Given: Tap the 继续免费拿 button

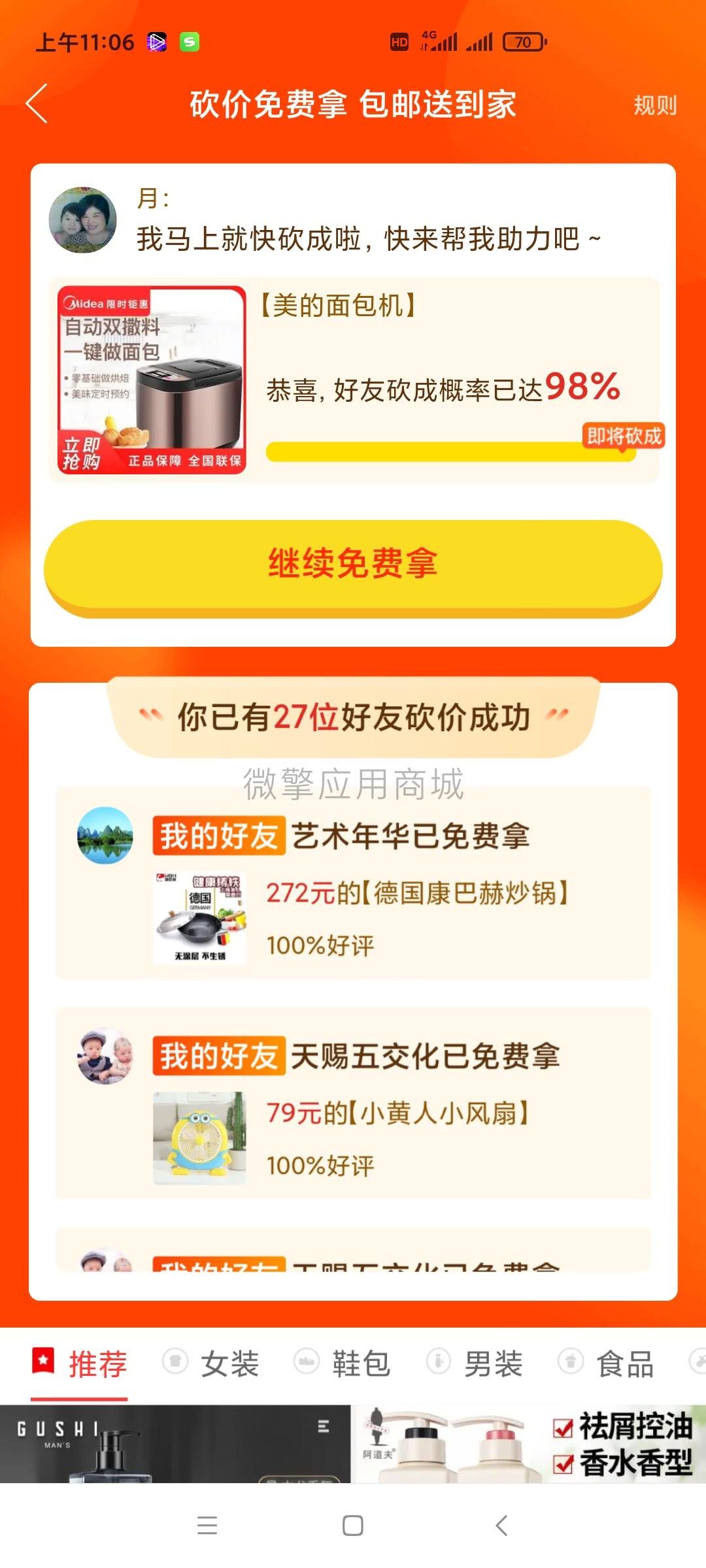Looking at the screenshot, I should point(353,564).
